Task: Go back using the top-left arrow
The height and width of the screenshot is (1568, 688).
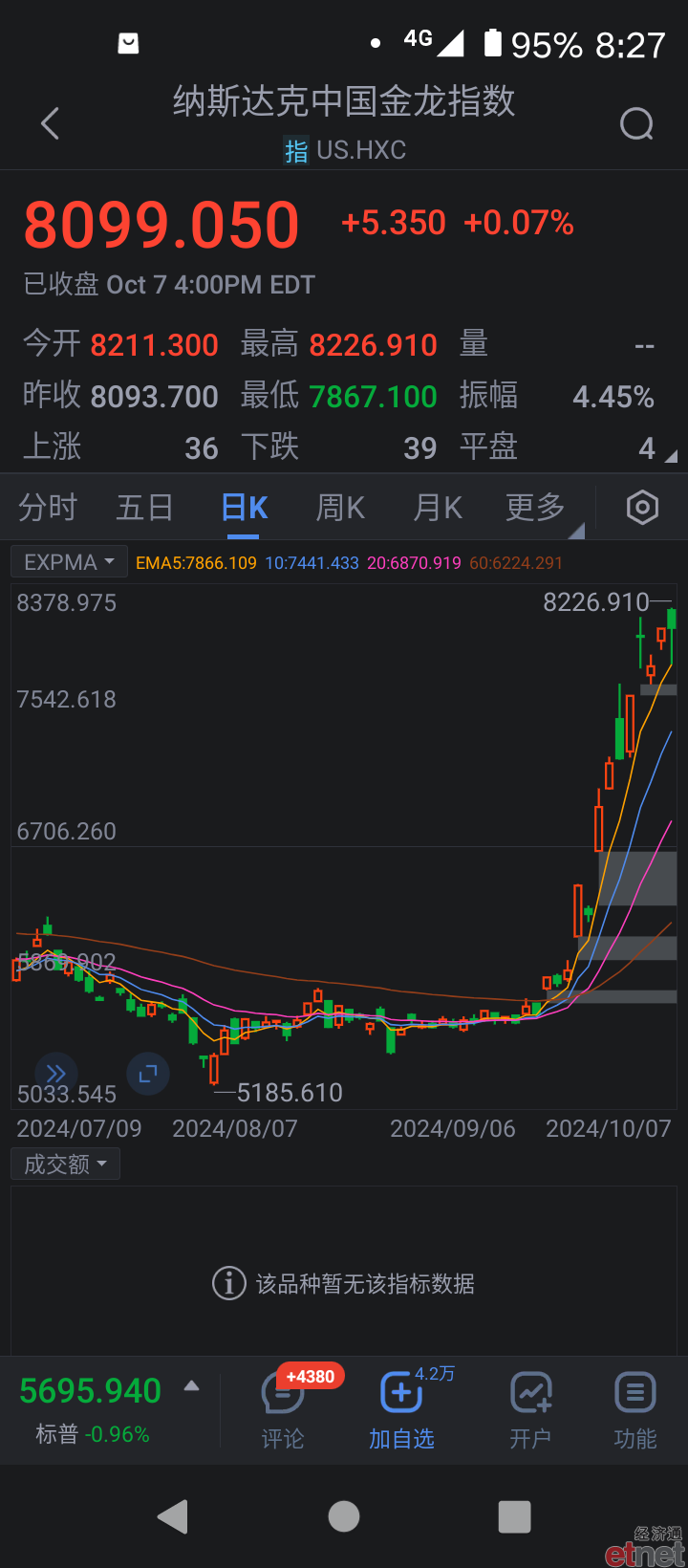Action: click(51, 123)
